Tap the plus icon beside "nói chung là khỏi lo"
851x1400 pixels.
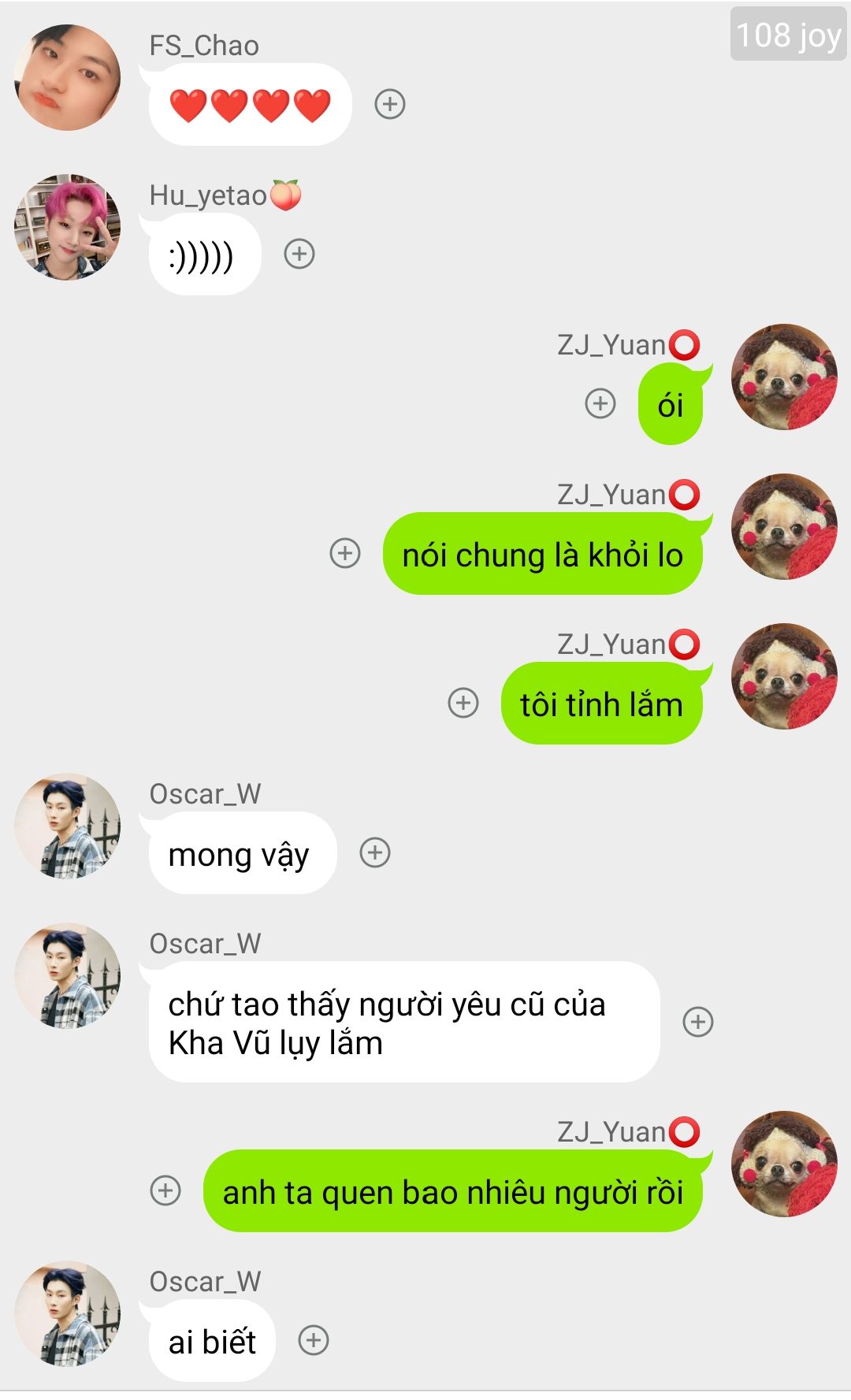click(x=345, y=553)
